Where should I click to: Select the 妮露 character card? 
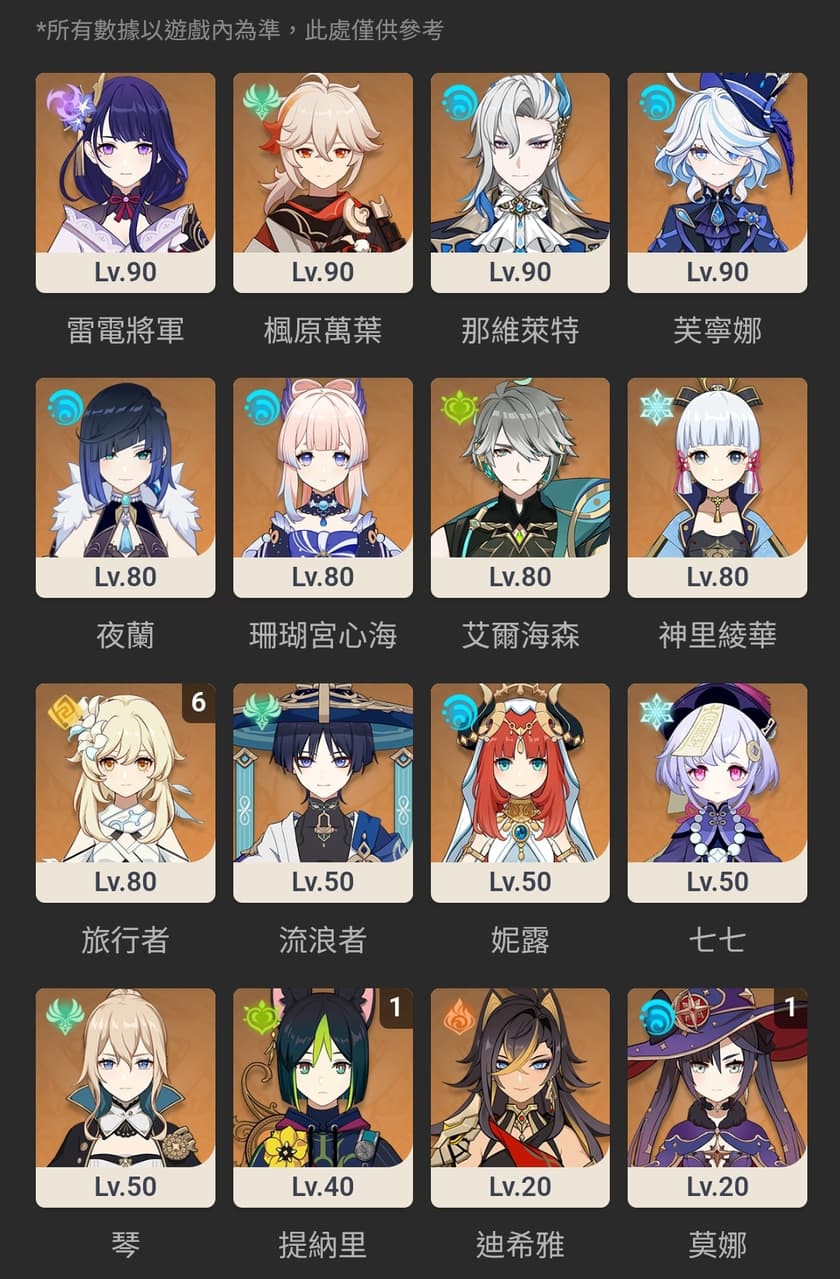click(x=520, y=792)
